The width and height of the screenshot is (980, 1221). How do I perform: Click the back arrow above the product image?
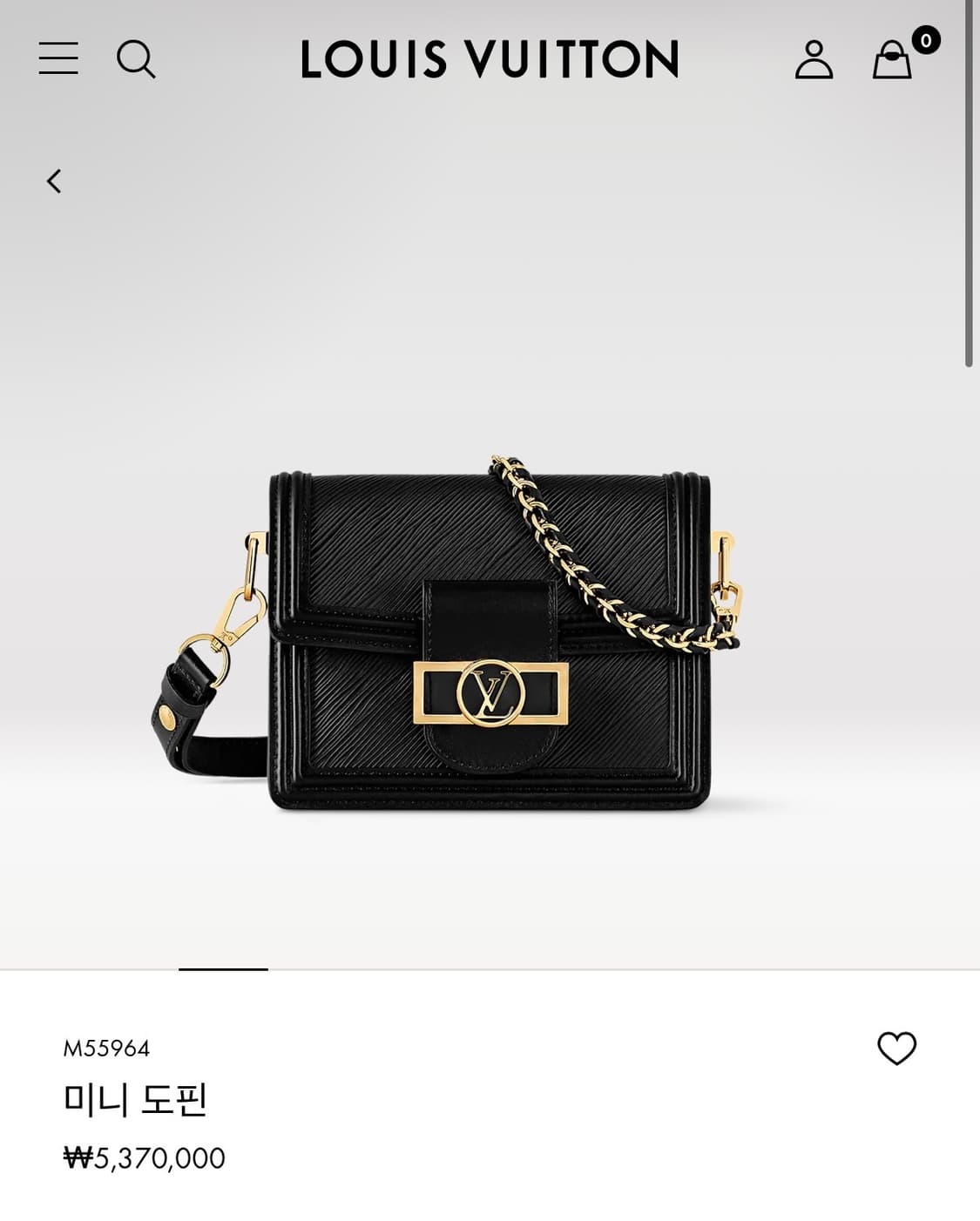pyautogui.click(x=55, y=180)
